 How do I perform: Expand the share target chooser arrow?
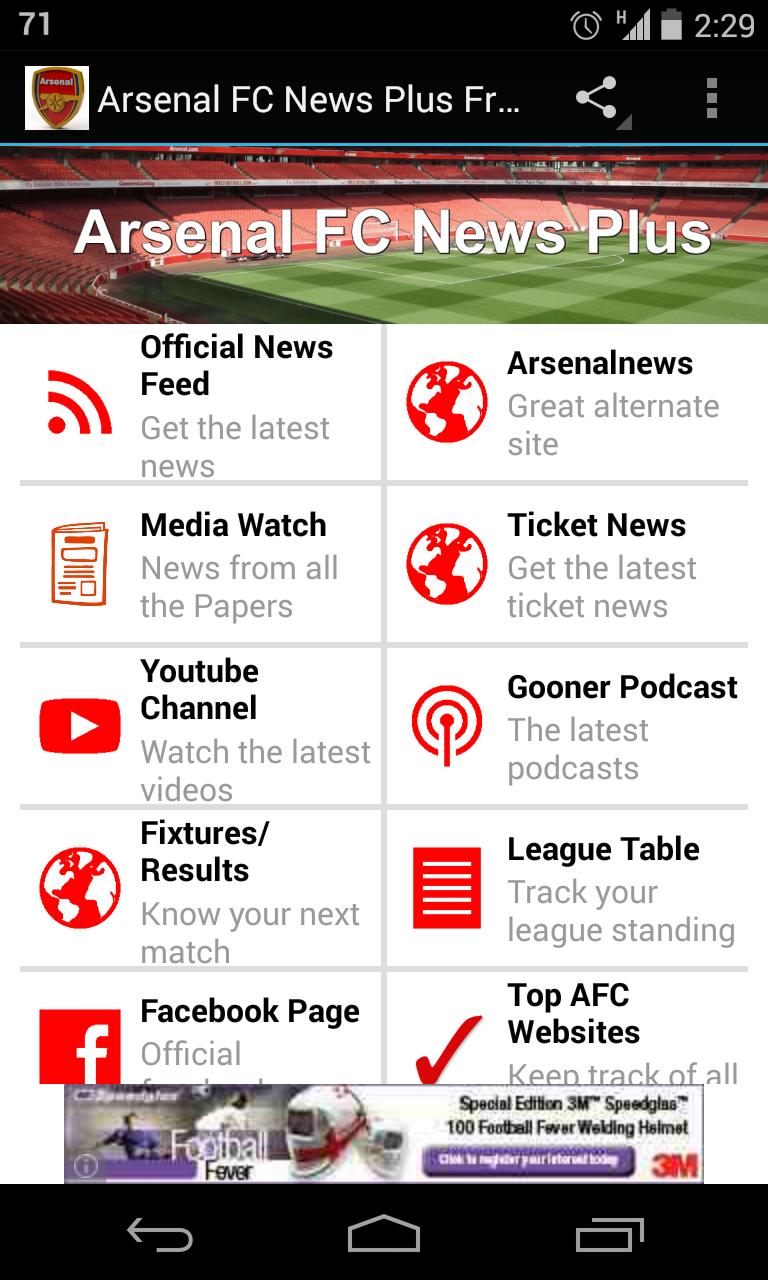624,120
